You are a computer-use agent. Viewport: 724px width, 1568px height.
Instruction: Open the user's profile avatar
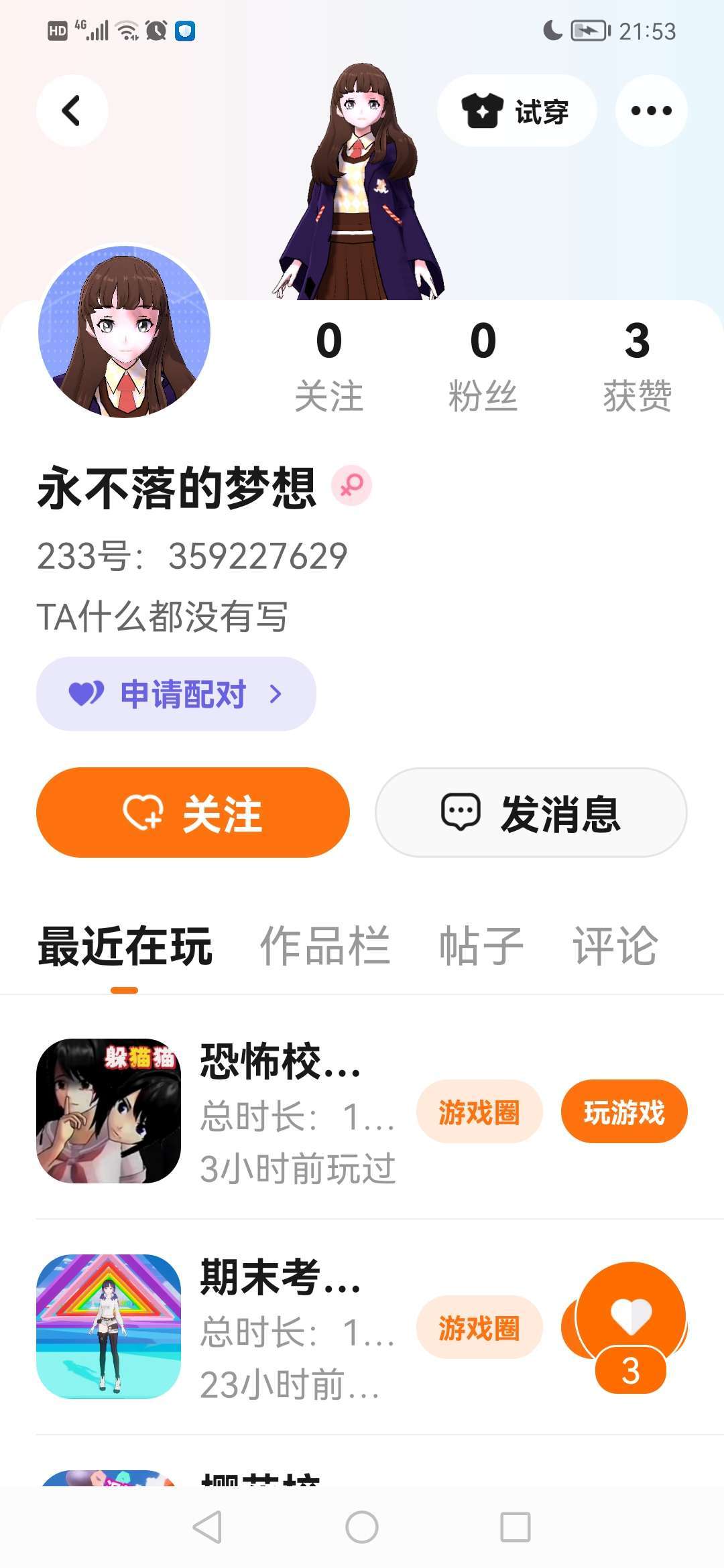click(x=125, y=332)
